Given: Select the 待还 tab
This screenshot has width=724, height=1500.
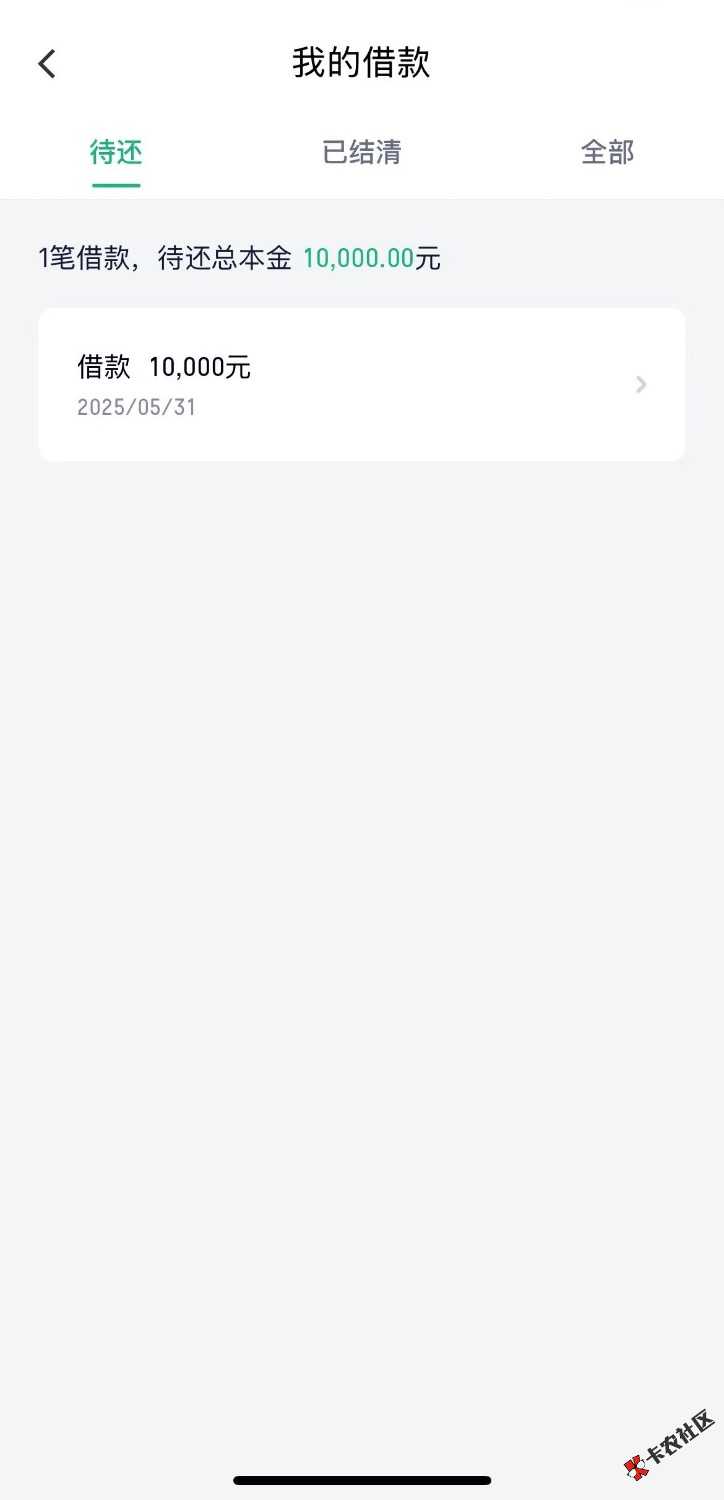Looking at the screenshot, I should pos(116,153).
